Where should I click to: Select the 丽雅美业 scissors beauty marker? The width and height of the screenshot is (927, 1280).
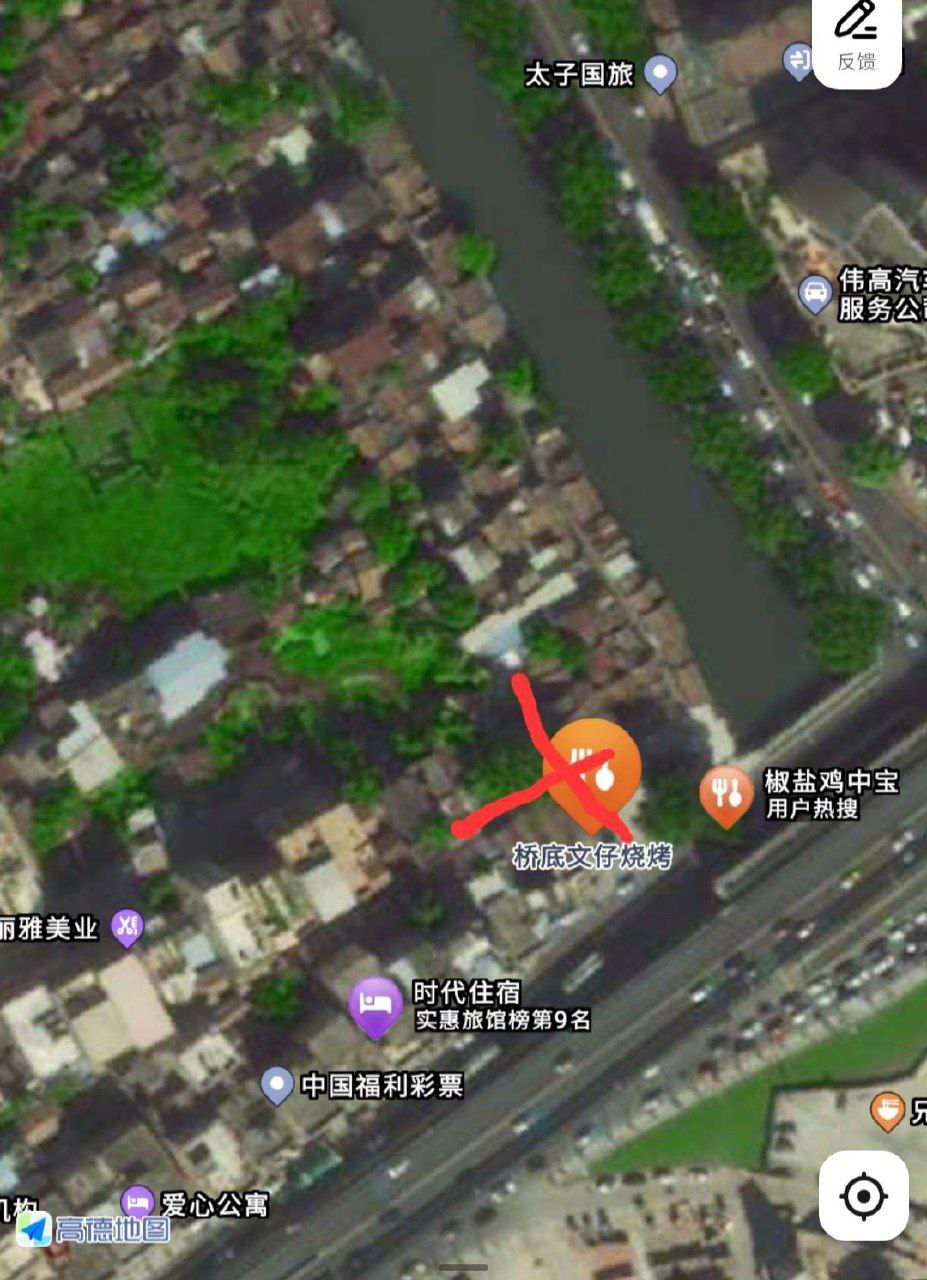126,926
